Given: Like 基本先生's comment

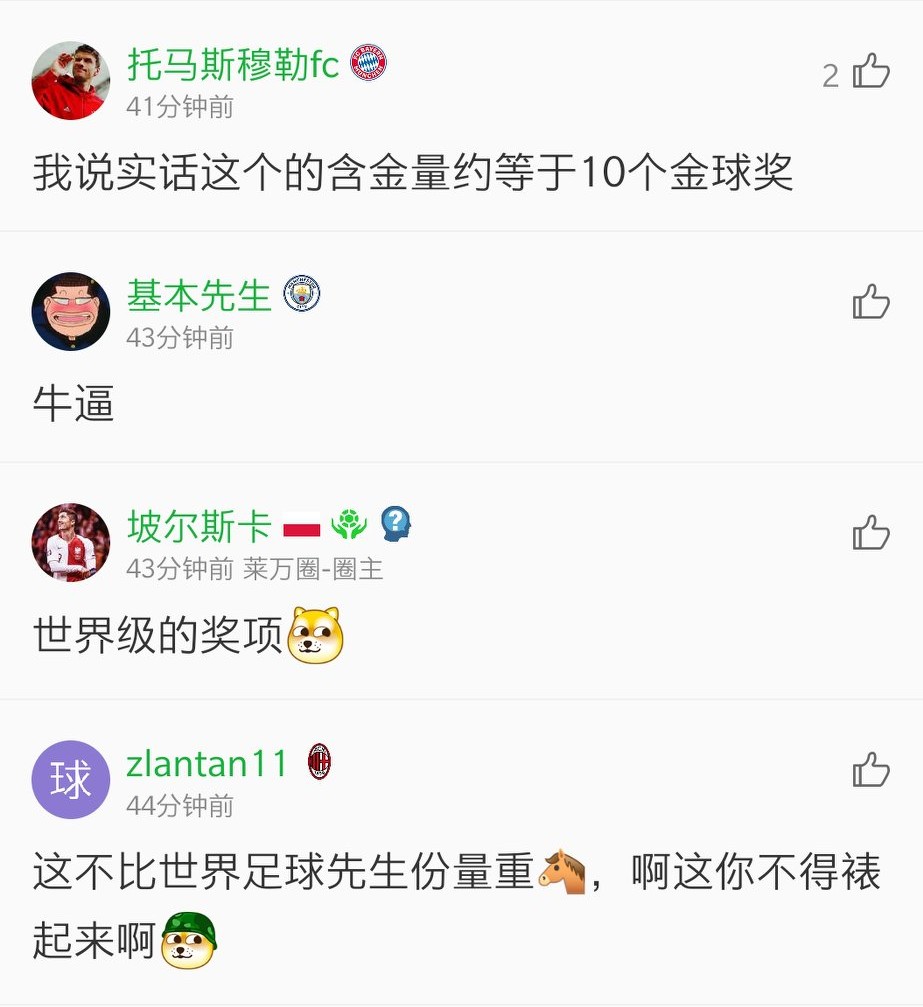Looking at the screenshot, I should pyautogui.click(x=871, y=301).
